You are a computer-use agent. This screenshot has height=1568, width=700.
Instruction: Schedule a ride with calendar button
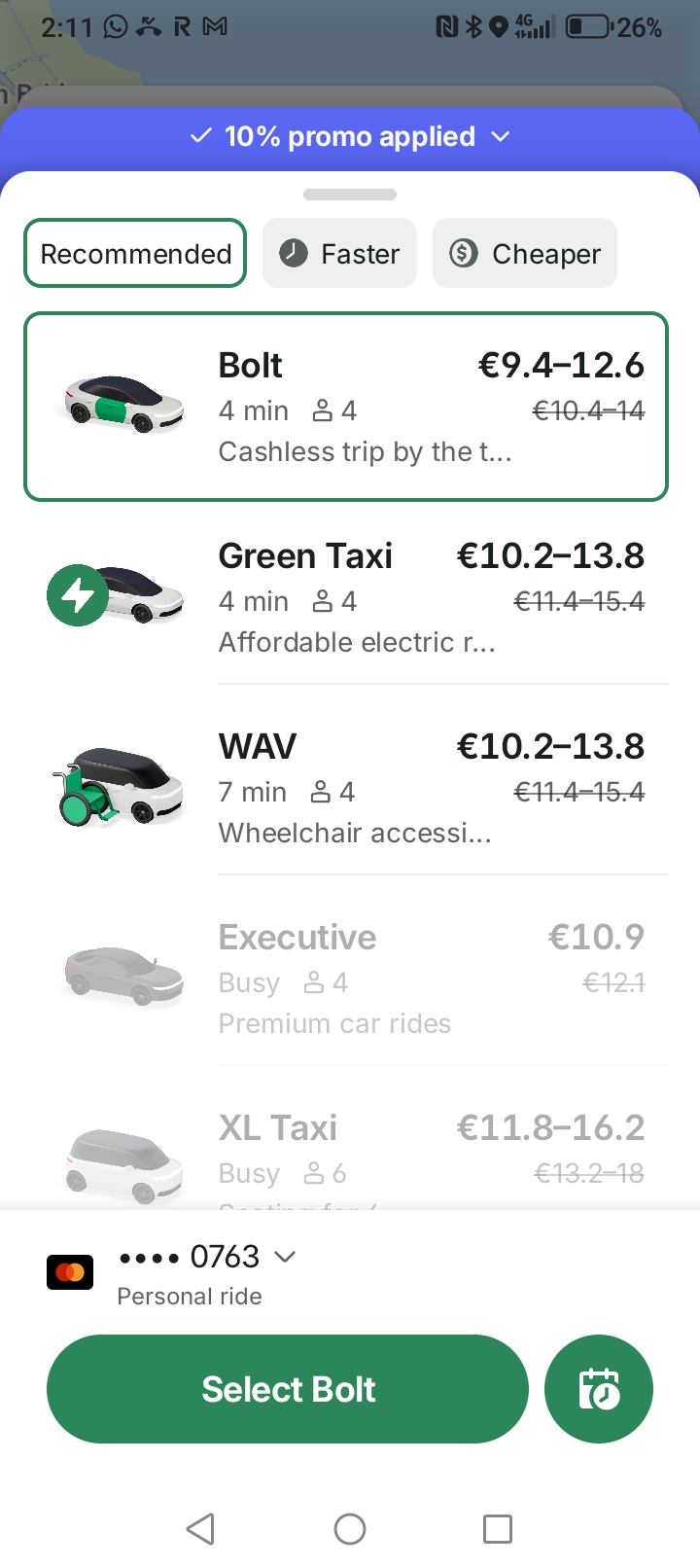pos(599,1389)
